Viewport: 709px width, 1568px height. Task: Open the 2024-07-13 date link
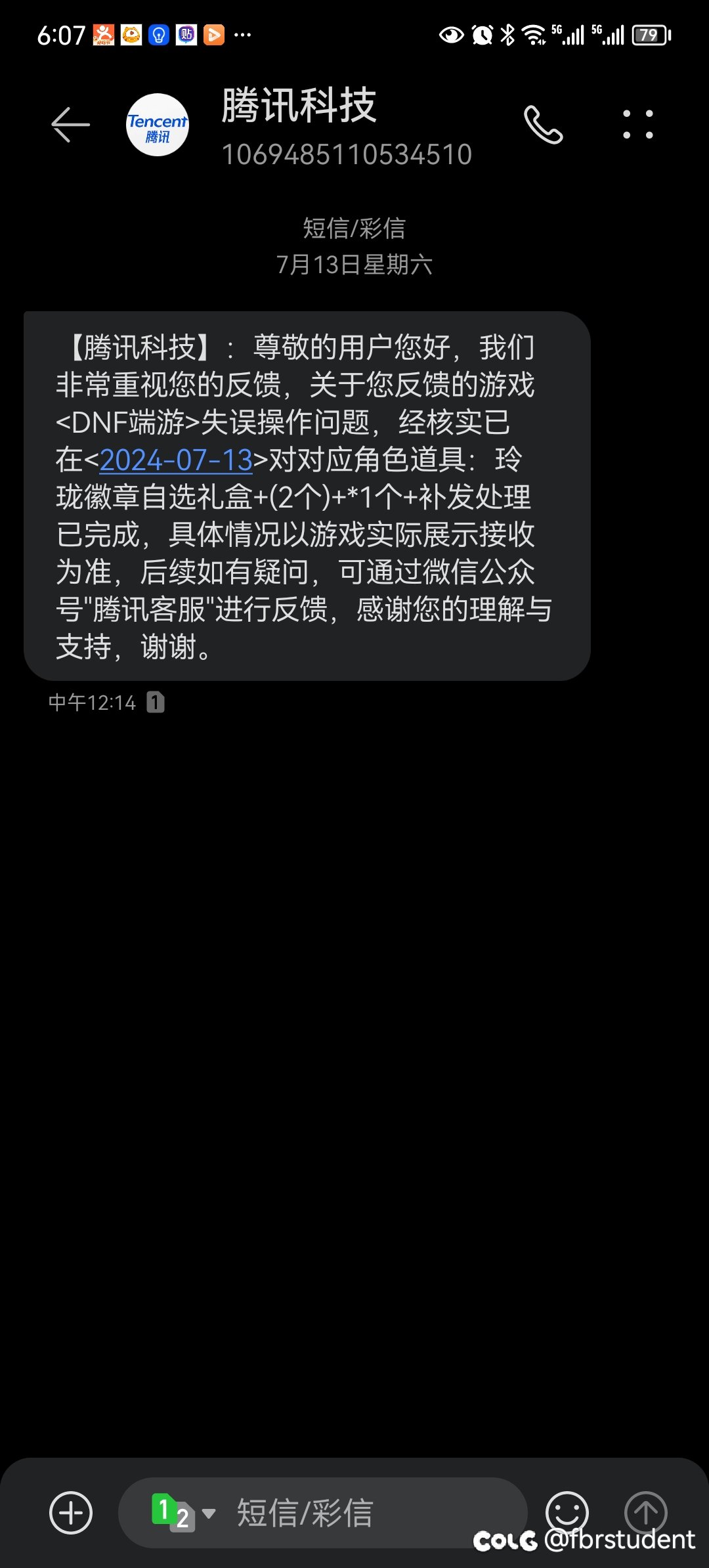click(176, 460)
